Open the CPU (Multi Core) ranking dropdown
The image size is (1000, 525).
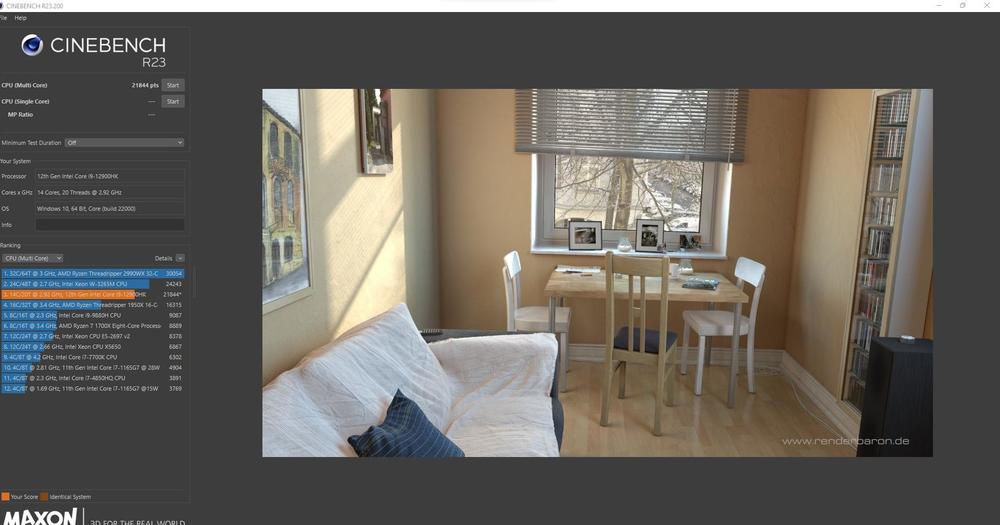pos(33,258)
